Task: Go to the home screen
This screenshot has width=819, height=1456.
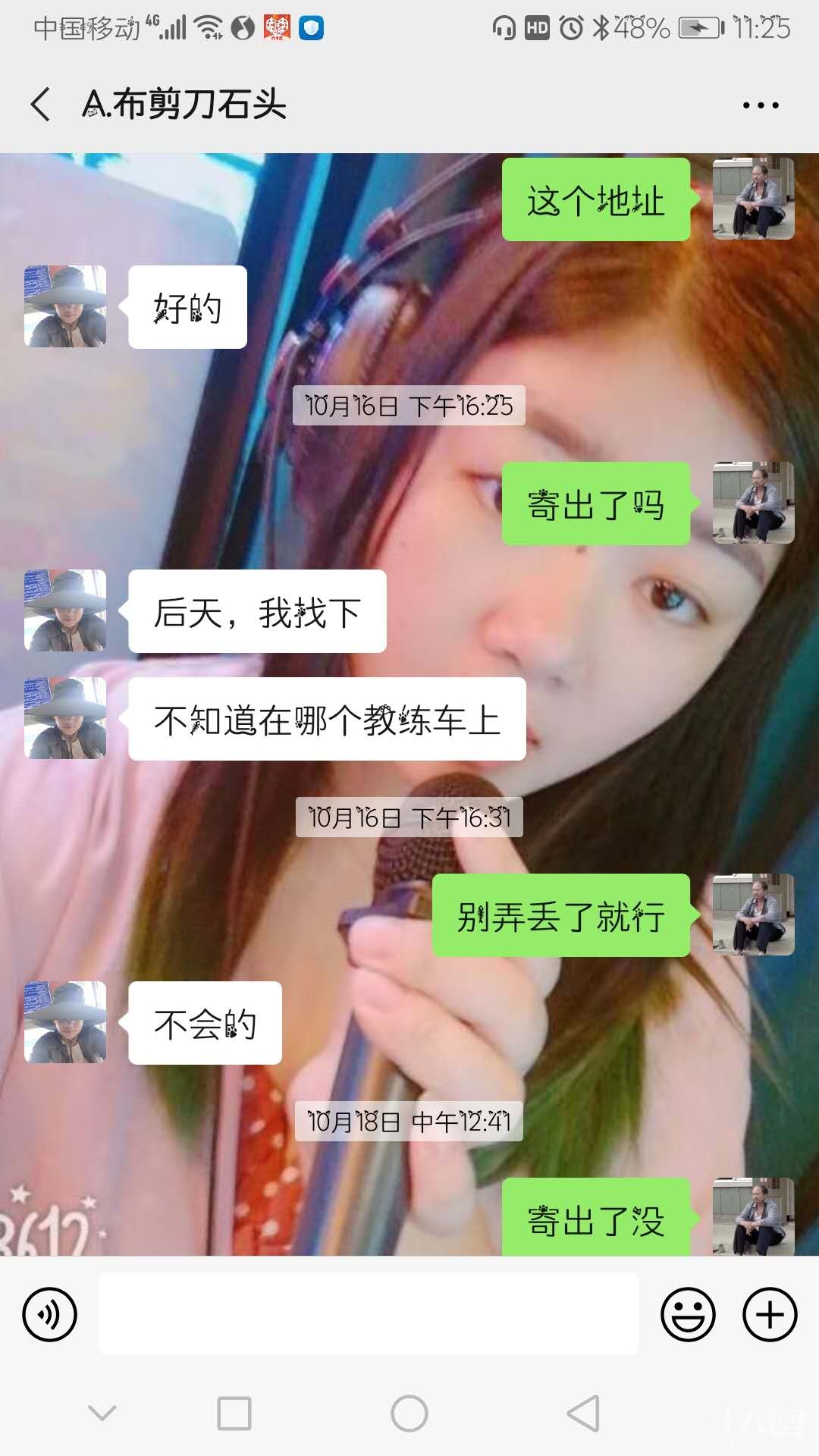Action: pos(409,1414)
